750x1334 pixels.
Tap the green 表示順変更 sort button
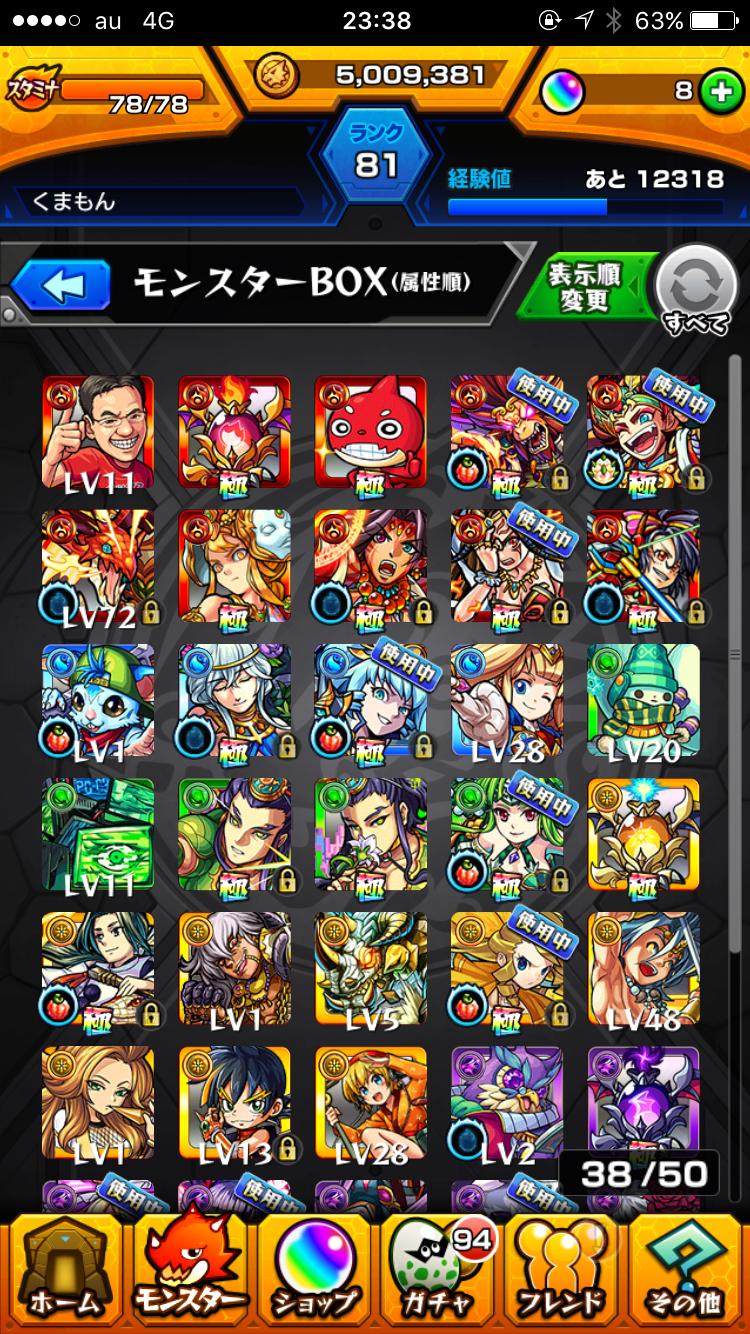584,288
